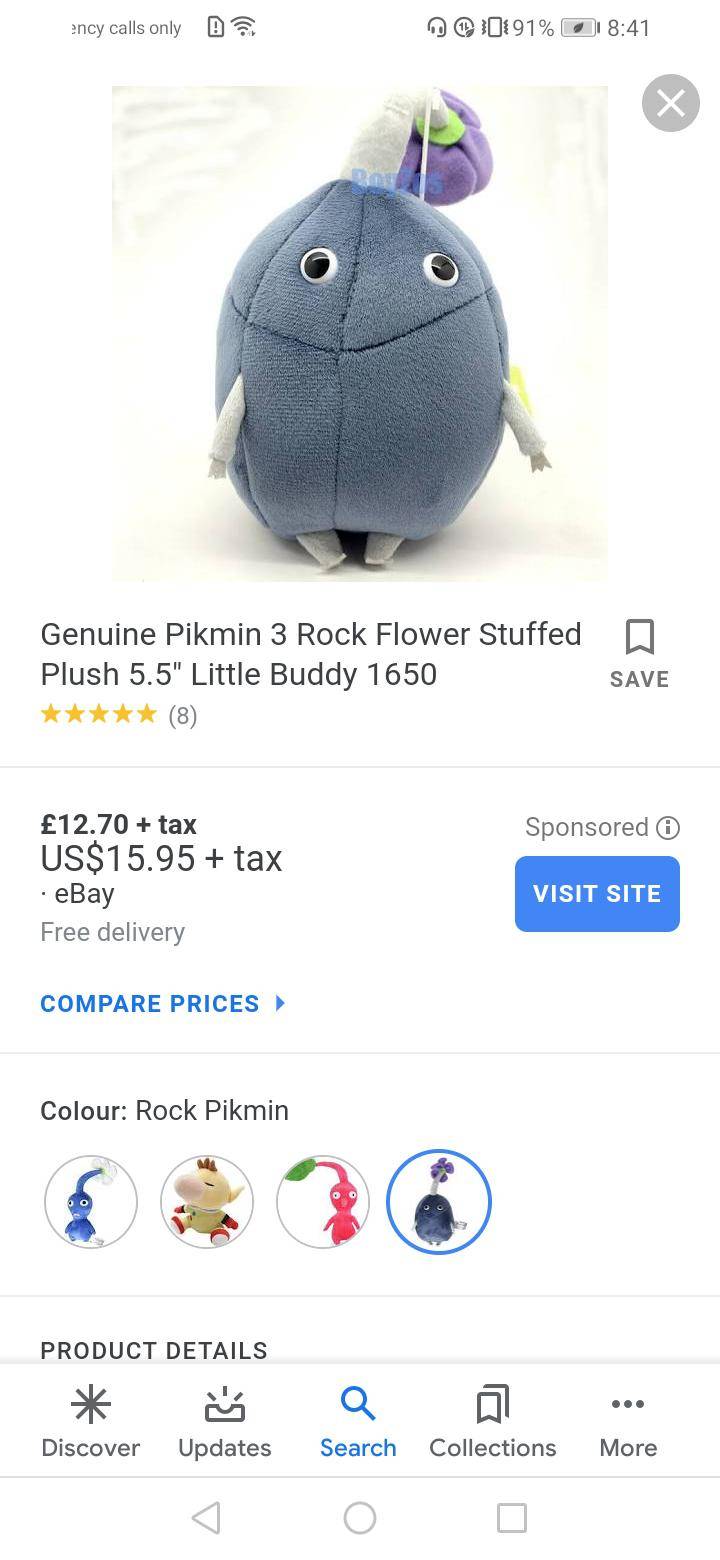Pick the red Pikmin colour option

click(x=323, y=1202)
